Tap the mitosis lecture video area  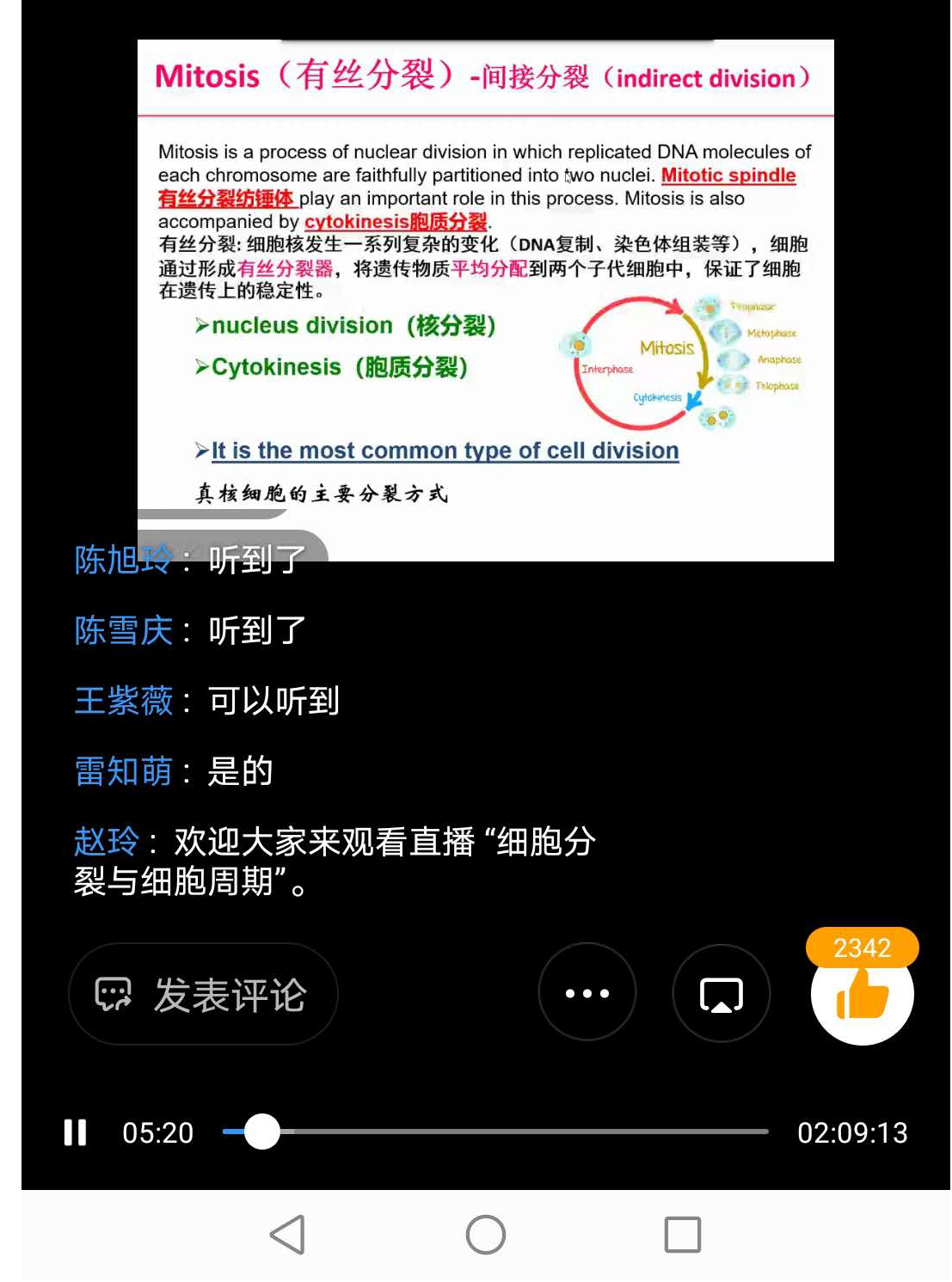tap(485, 299)
